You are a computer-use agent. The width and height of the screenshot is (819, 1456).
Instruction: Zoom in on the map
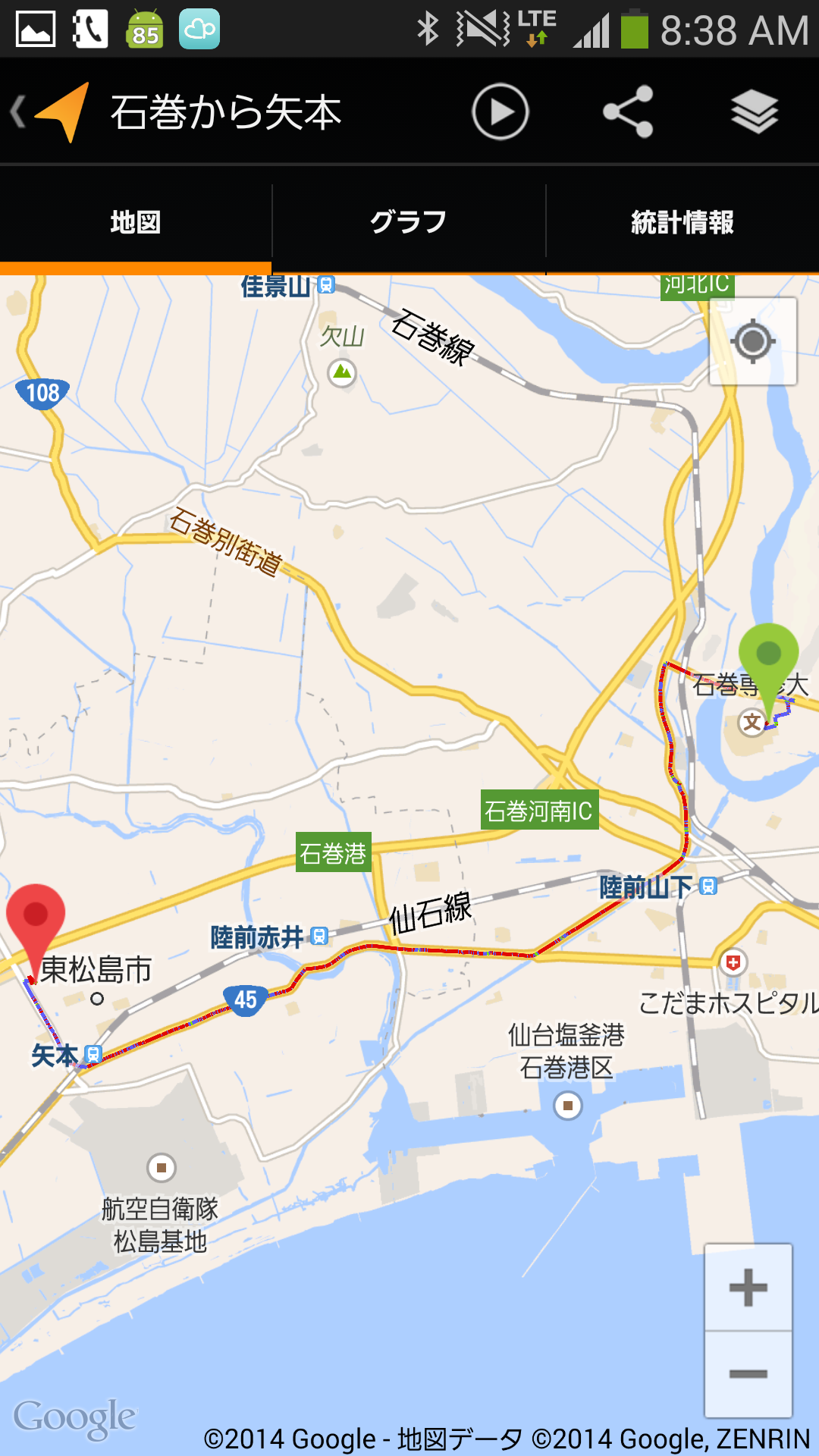click(x=748, y=1288)
